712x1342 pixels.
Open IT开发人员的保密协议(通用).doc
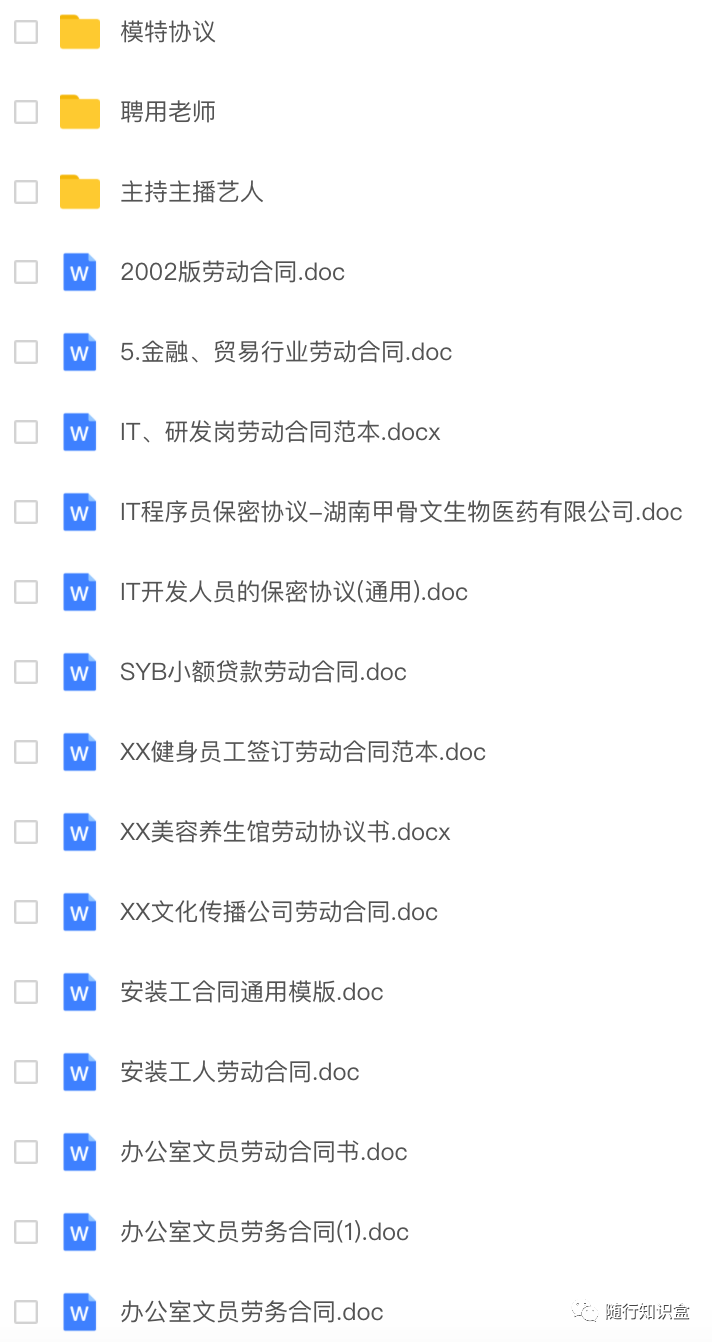294,592
